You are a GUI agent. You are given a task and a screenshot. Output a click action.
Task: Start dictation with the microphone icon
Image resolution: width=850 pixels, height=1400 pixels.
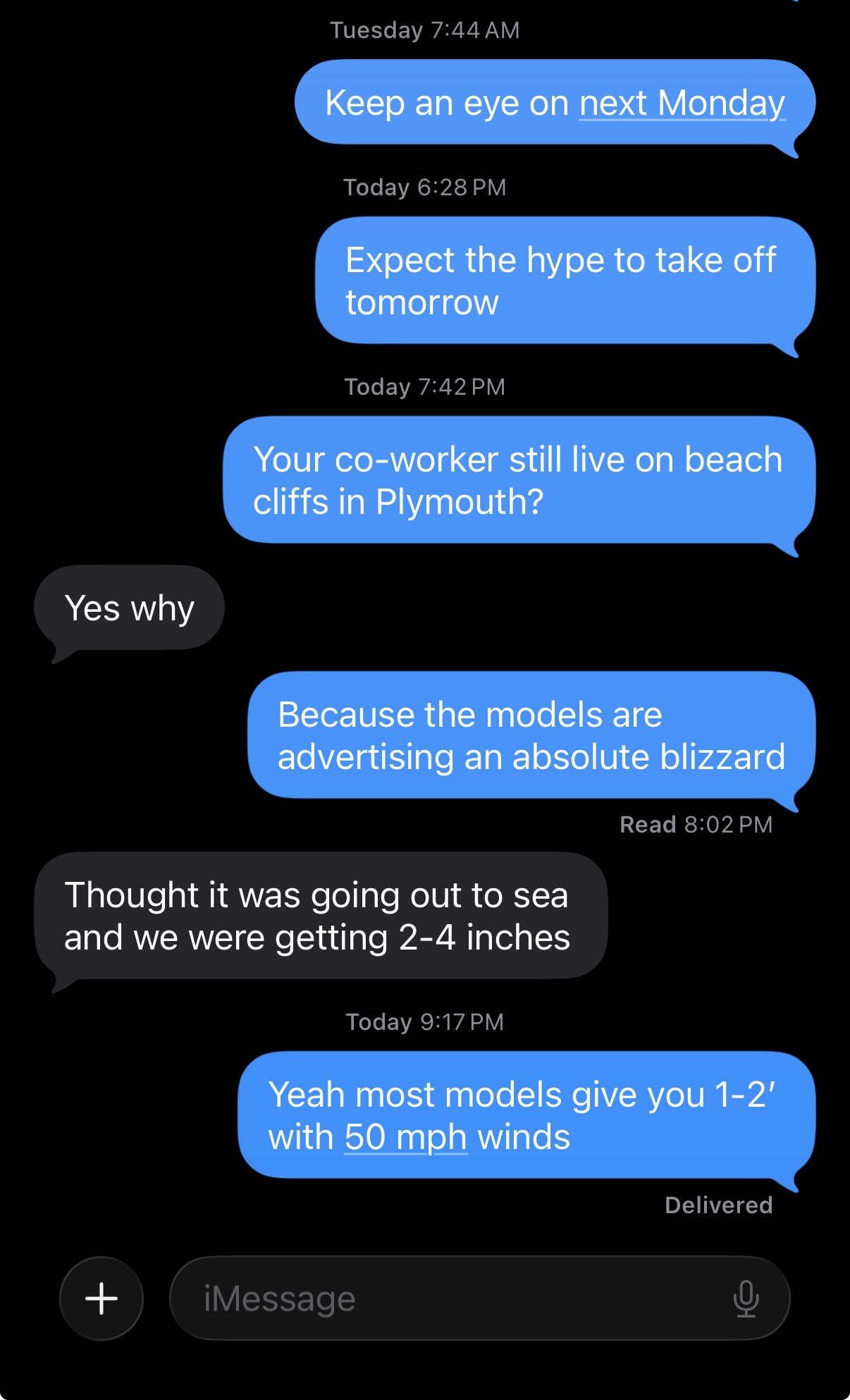pos(746,1298)
